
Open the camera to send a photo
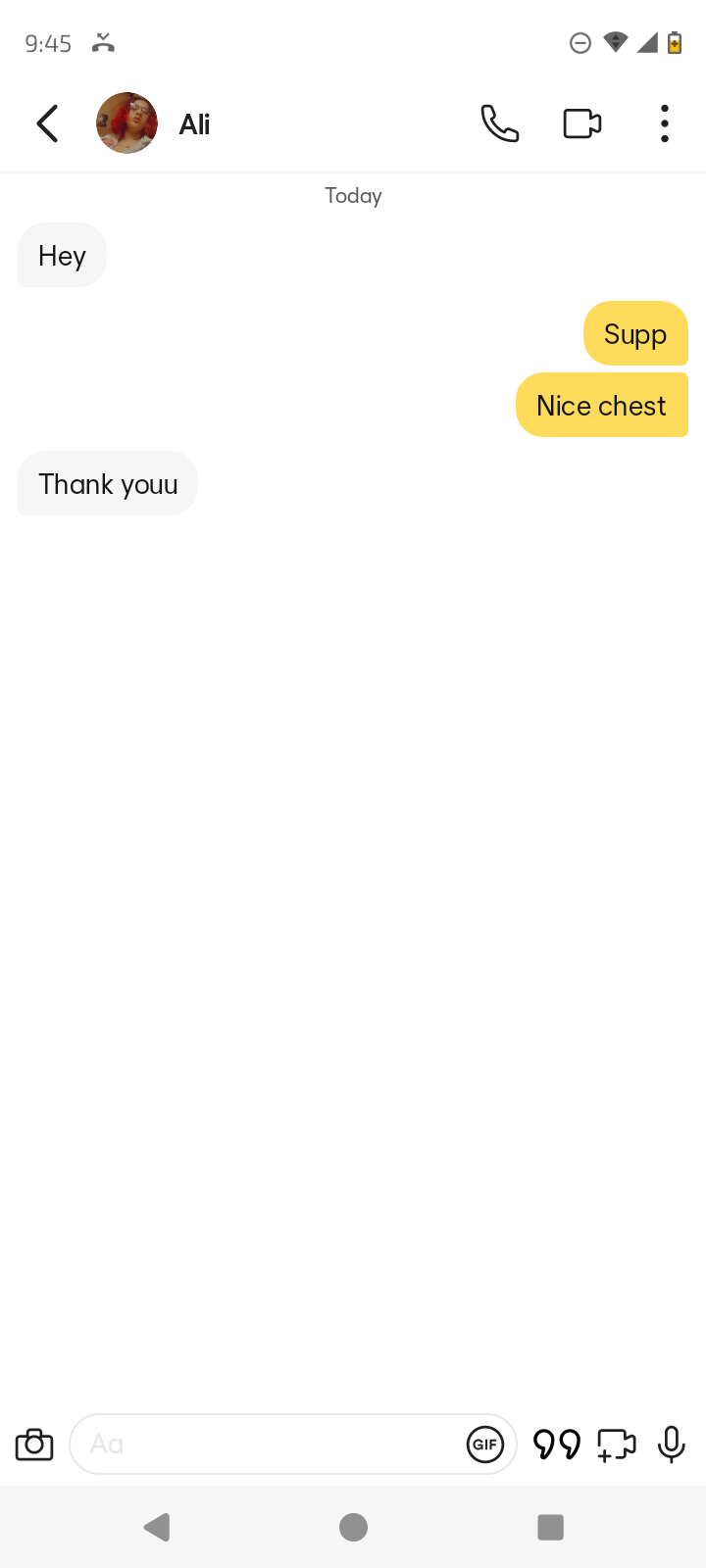[x=34, y=1445]
